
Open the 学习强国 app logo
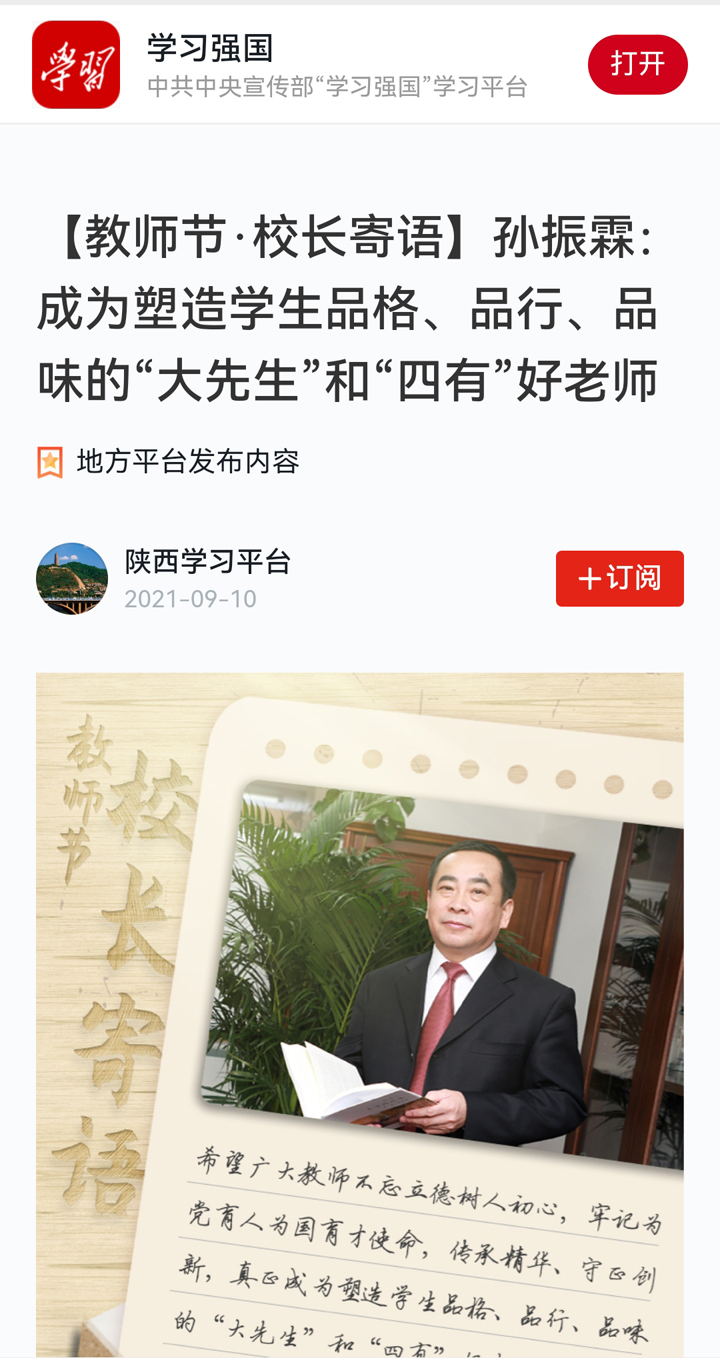click(76, 65)
